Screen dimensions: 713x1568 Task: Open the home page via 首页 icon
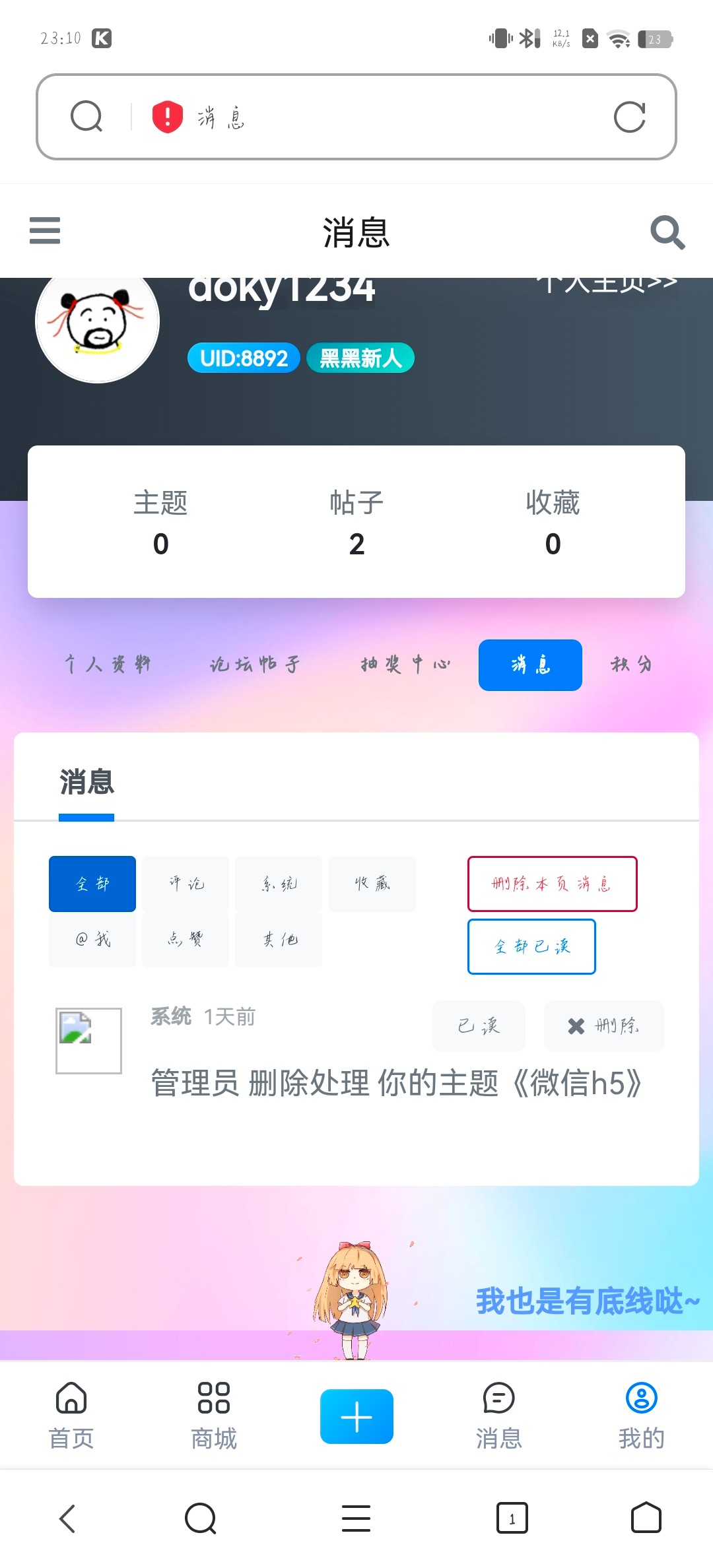click(x=69, y=1416)
